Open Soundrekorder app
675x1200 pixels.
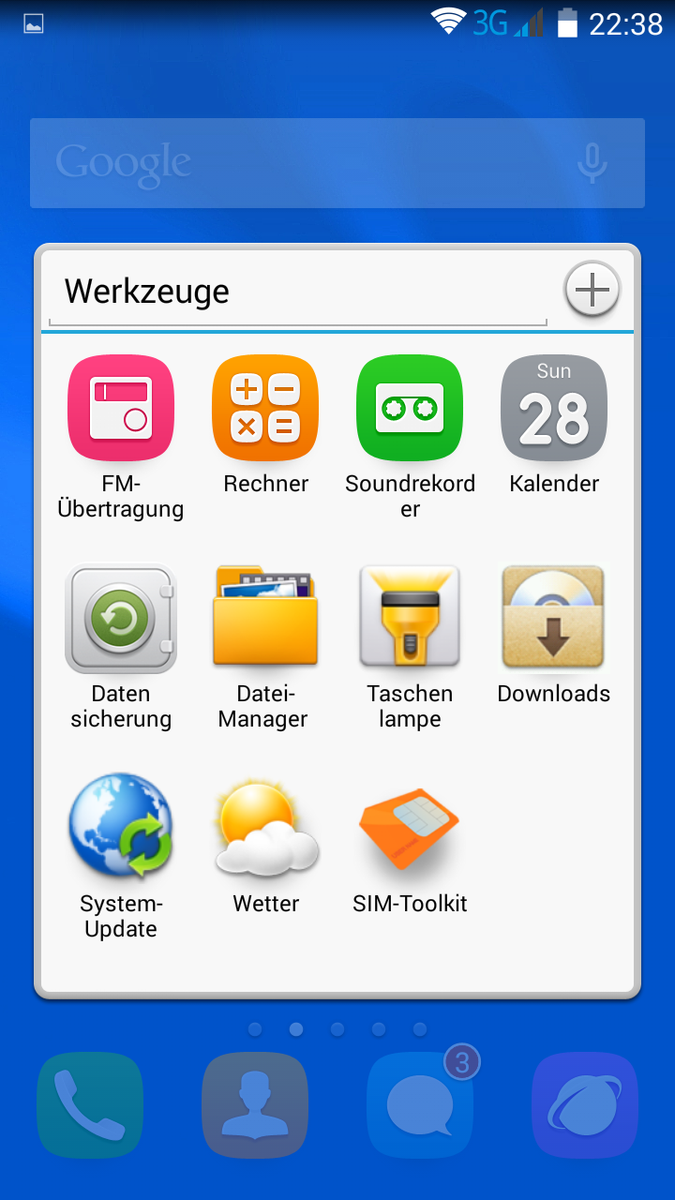pyautogui.click(x=409, y=408)
